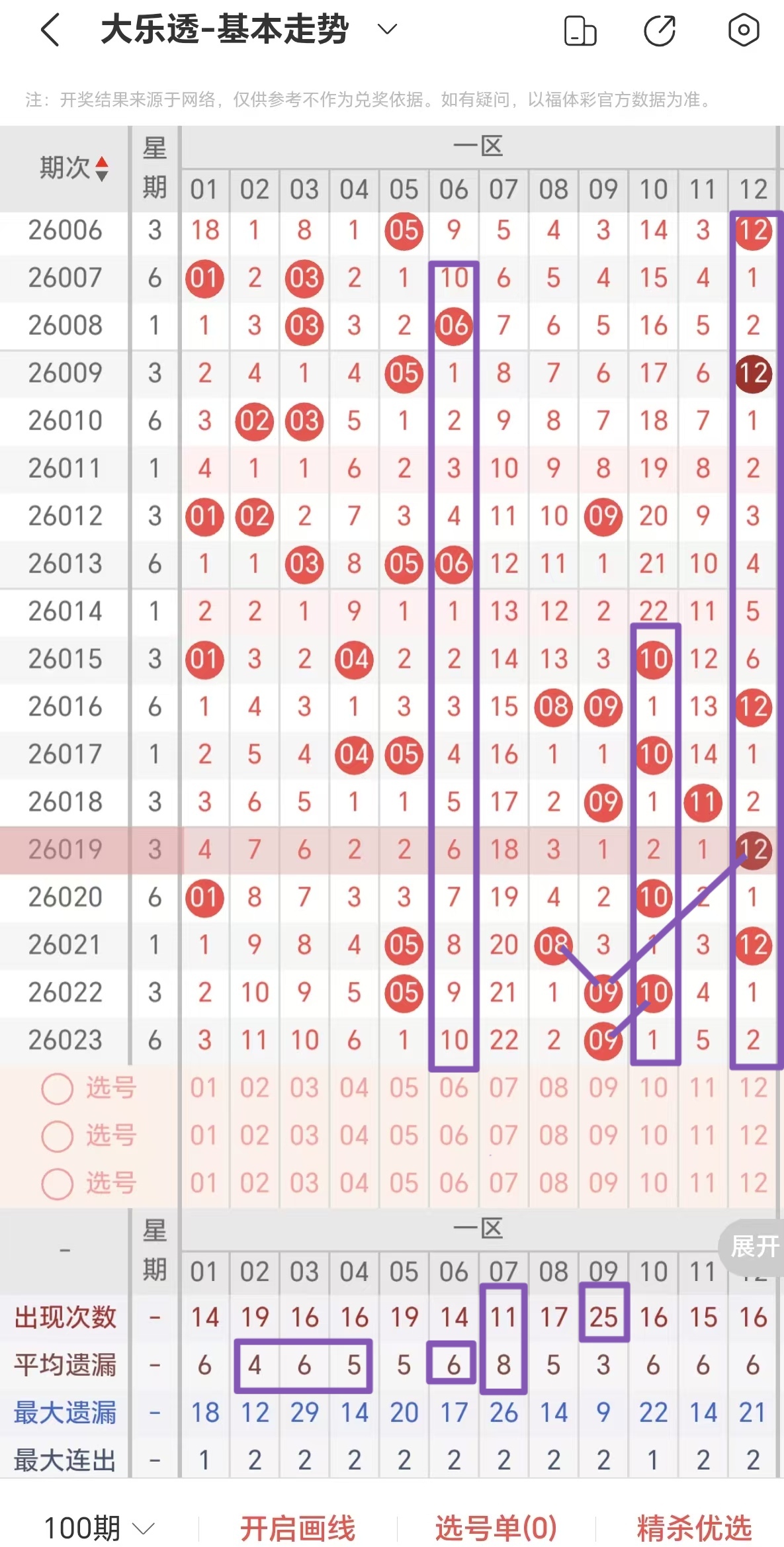Image resolution: width=784 pixels, height=1547 pixels.
Task: Open the 大乐透-基本走势 title dropdown
Action: tap(387, 29)
